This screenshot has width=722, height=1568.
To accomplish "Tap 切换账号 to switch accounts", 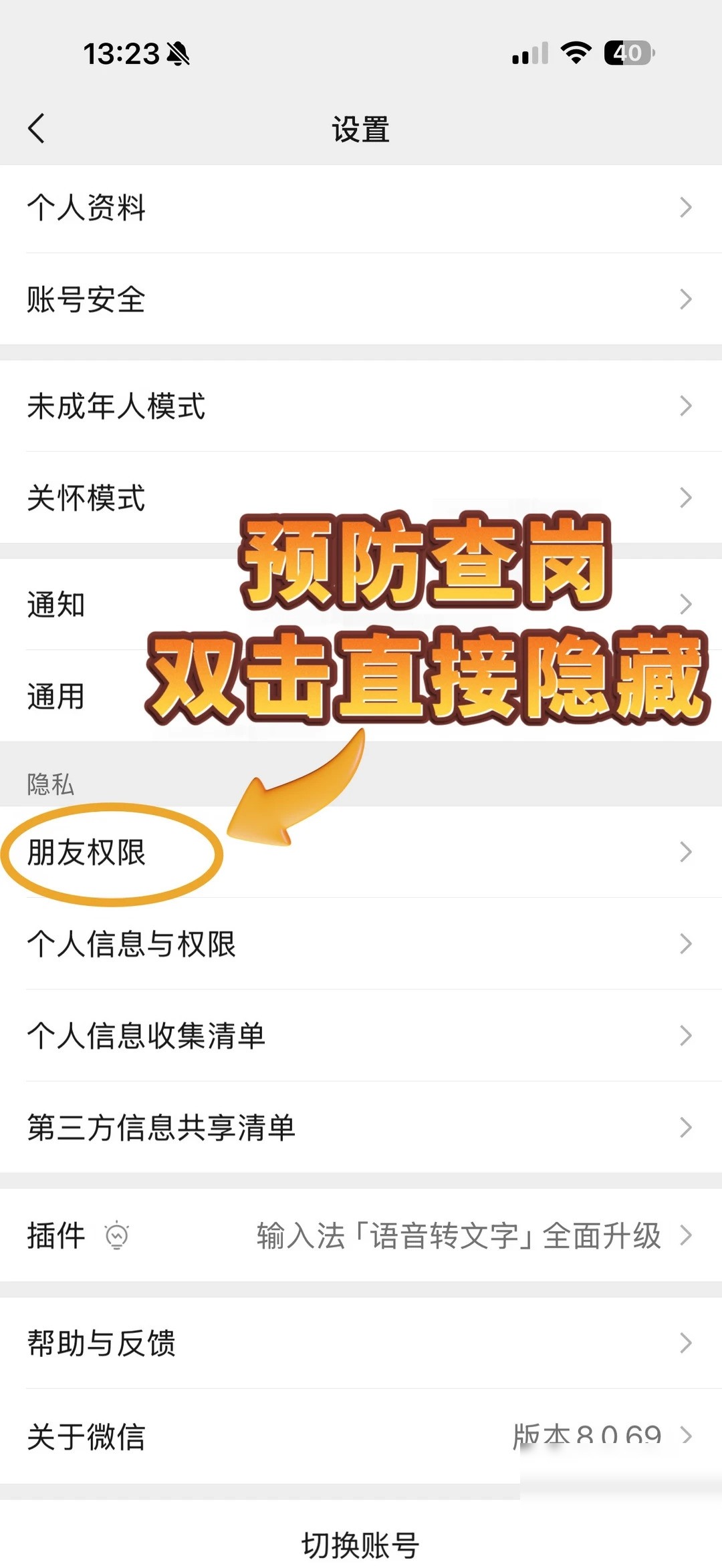I will pos(361,1545).
